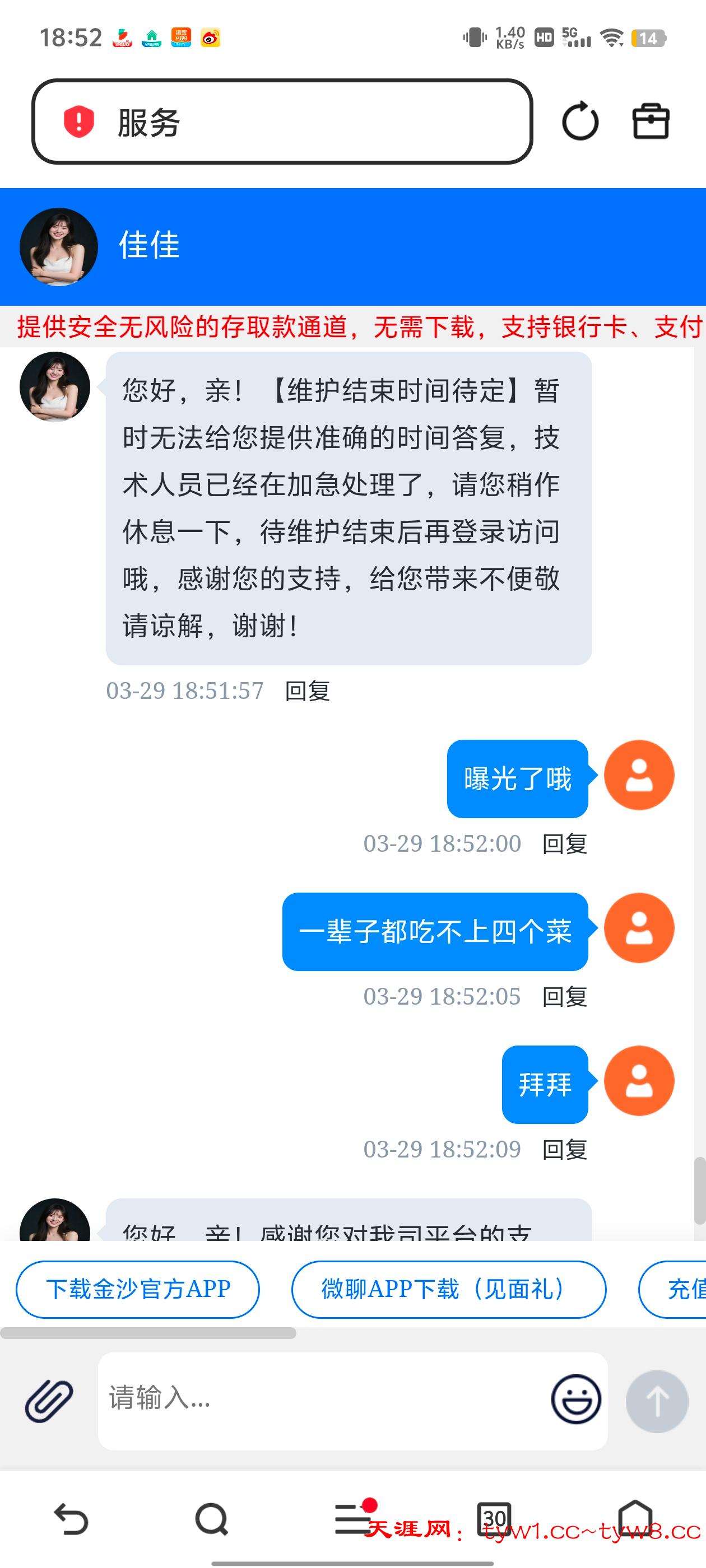706x1568 pixels.
Task: Select the 微聊APP下载（见面礼）chip
Action: 448,1289
